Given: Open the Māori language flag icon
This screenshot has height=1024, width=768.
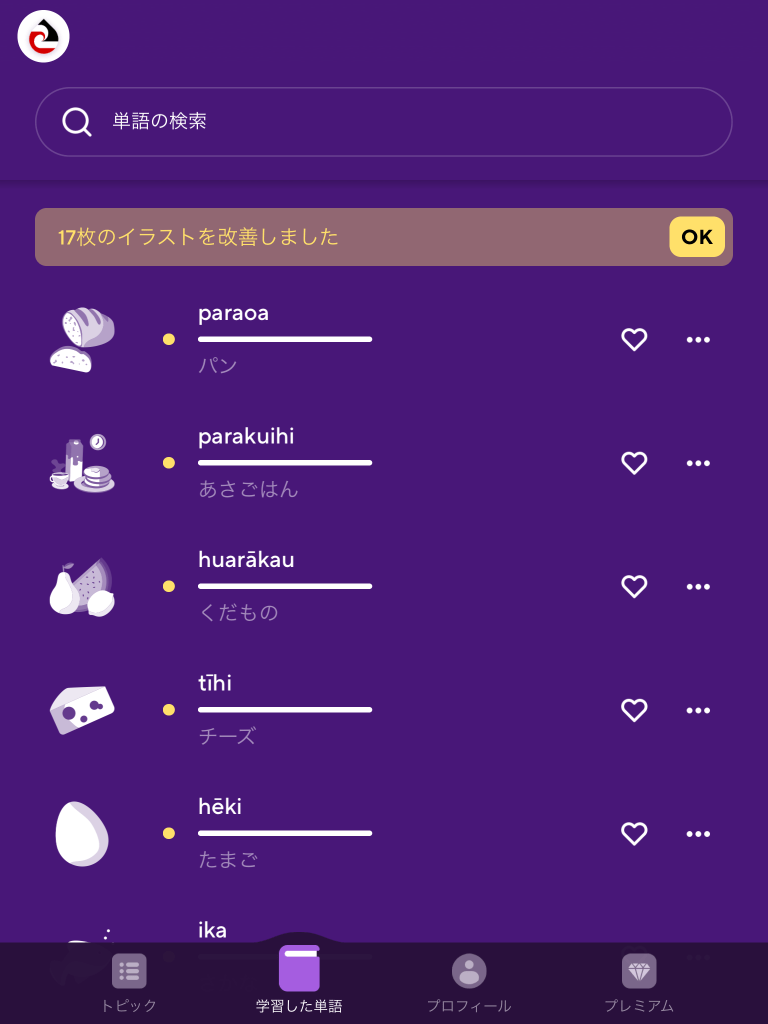Looking at the screenshot, I should click(x=43, y=36).
